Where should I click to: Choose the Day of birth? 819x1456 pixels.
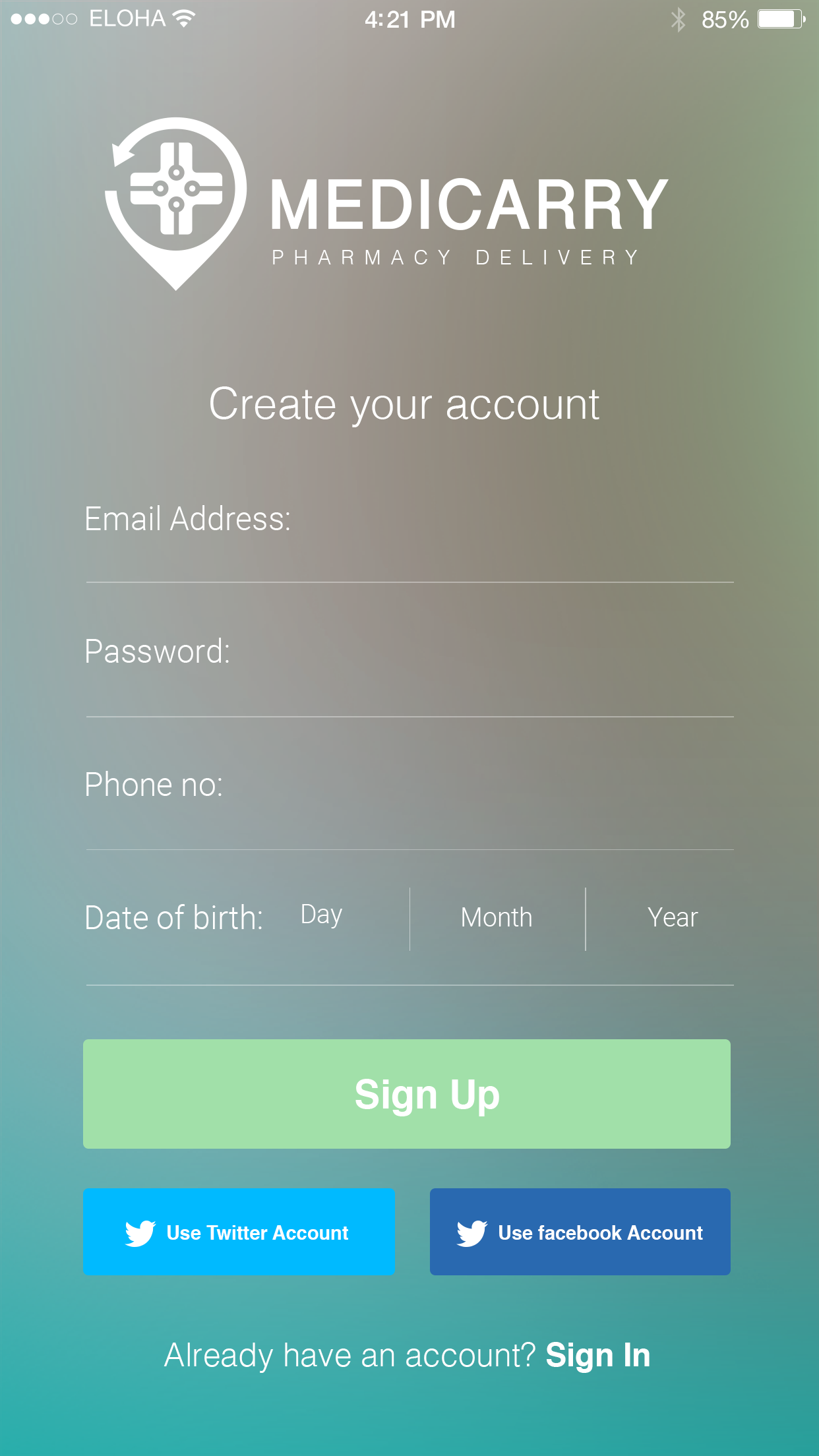point(322,916)
